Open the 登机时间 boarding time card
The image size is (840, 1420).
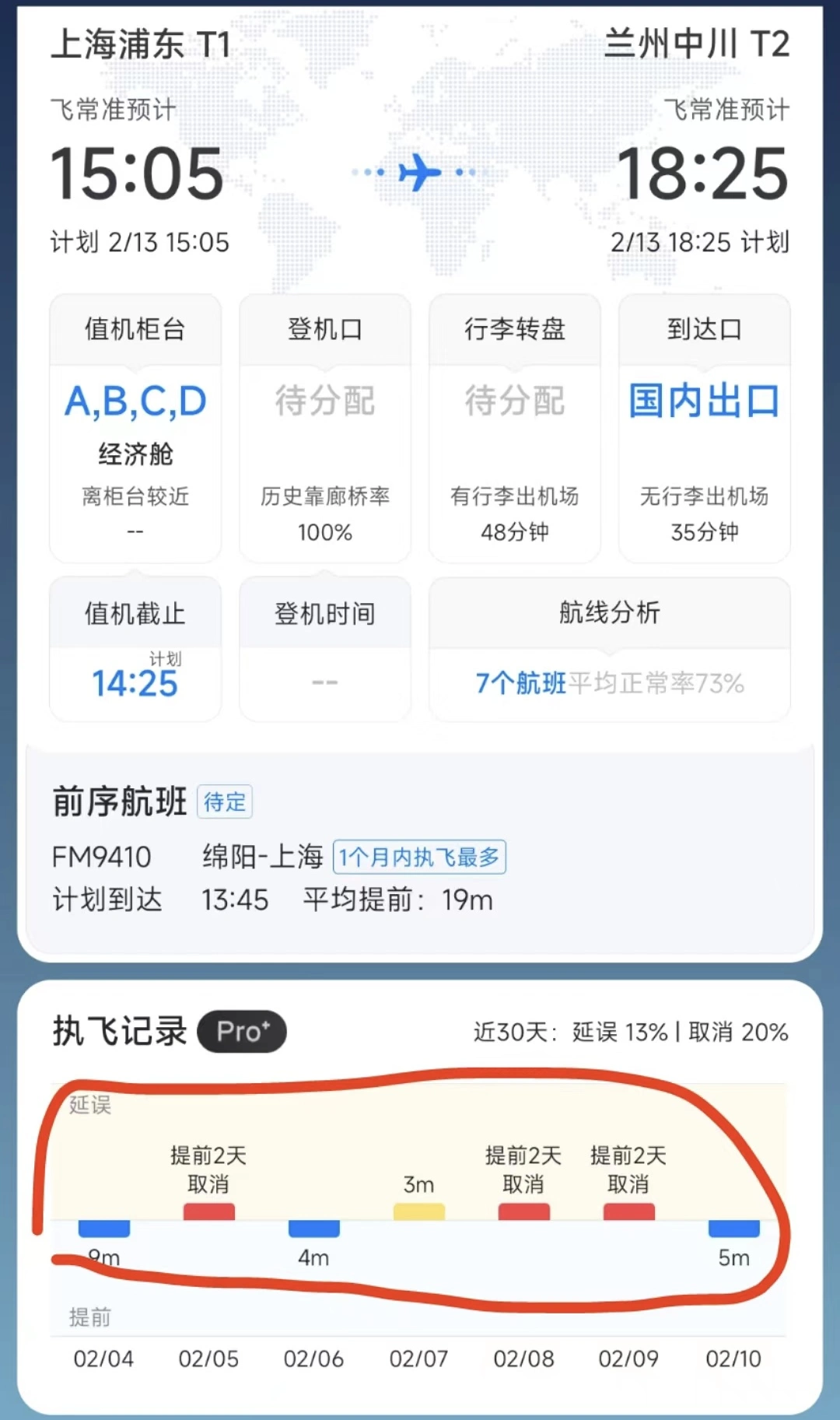[325, 650]
